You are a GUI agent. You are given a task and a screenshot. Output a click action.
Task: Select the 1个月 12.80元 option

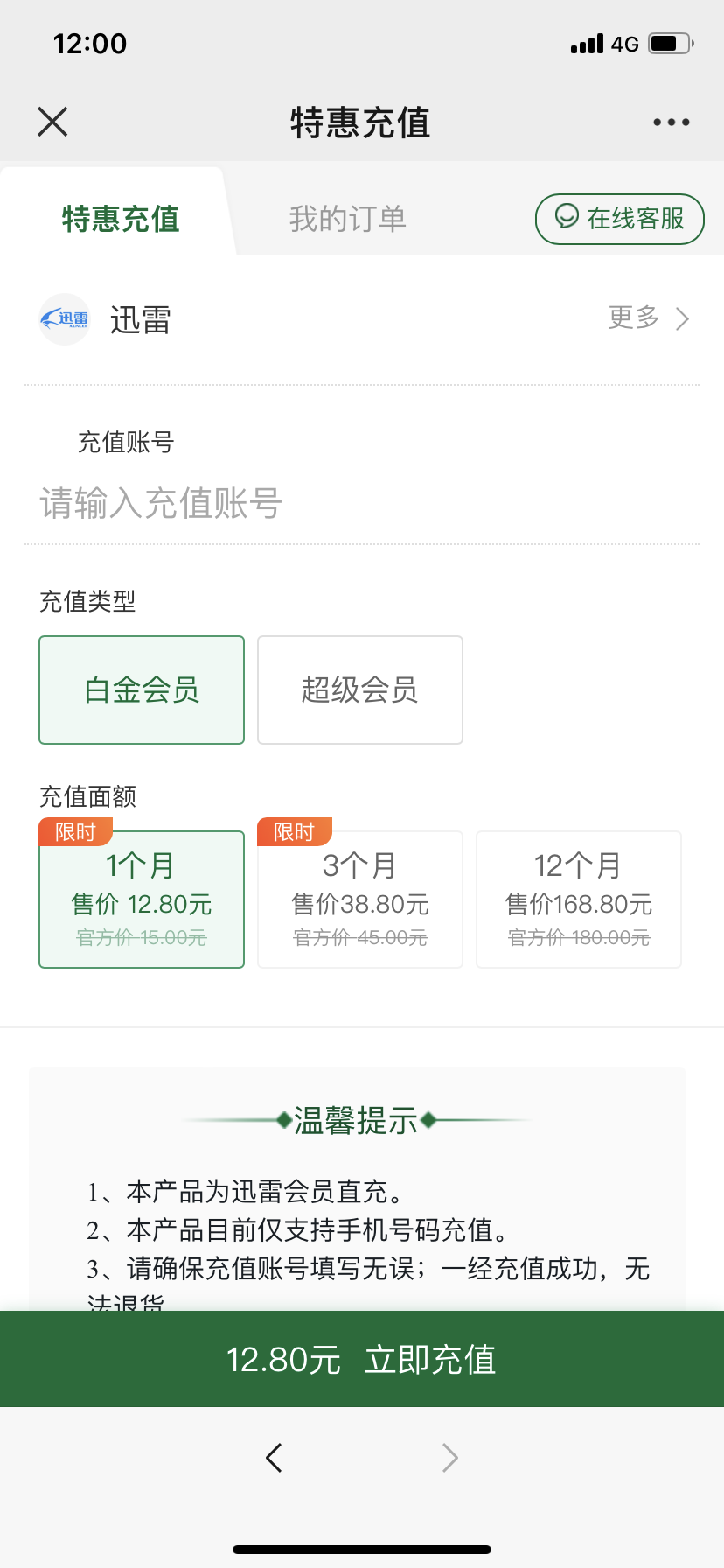[142, 899]
